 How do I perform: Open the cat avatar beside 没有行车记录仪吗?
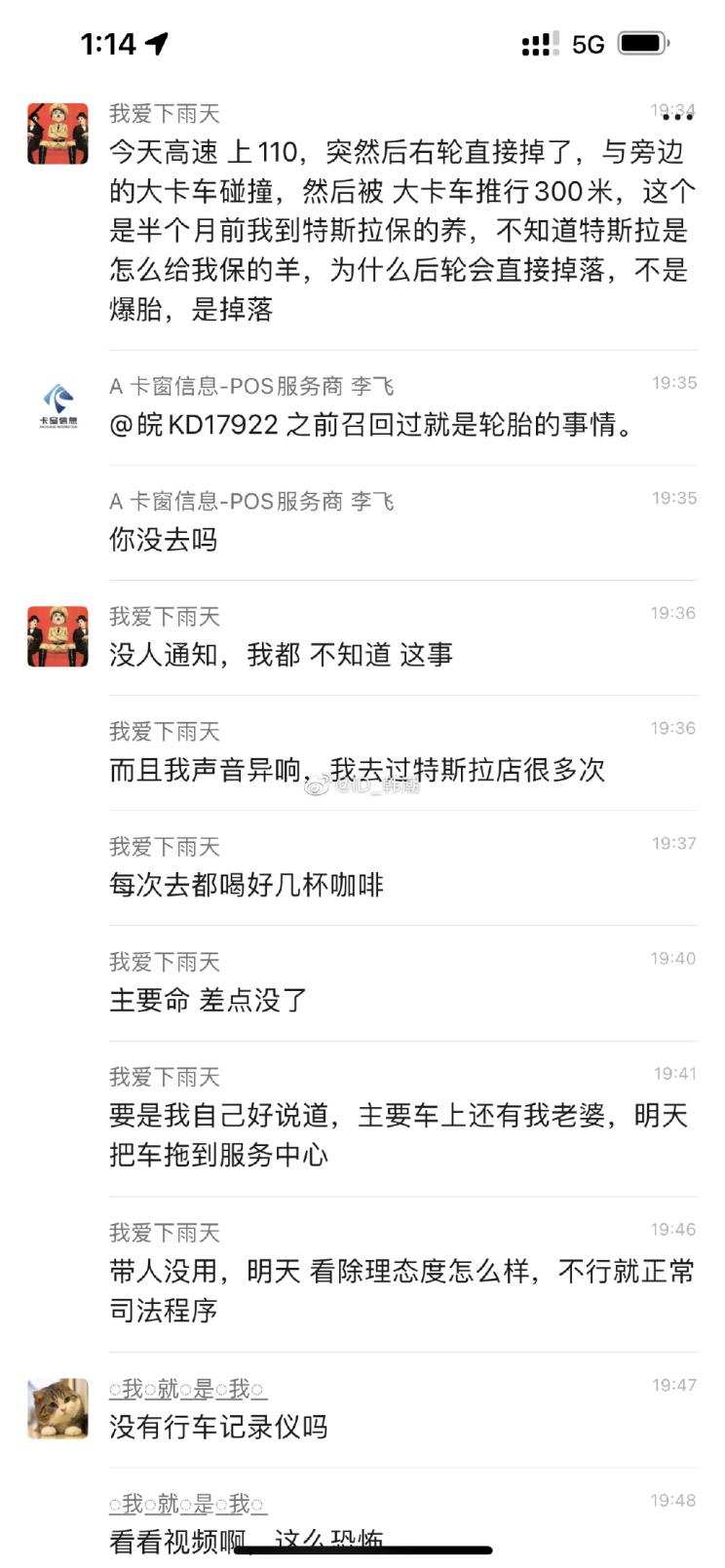point(58,1408)
